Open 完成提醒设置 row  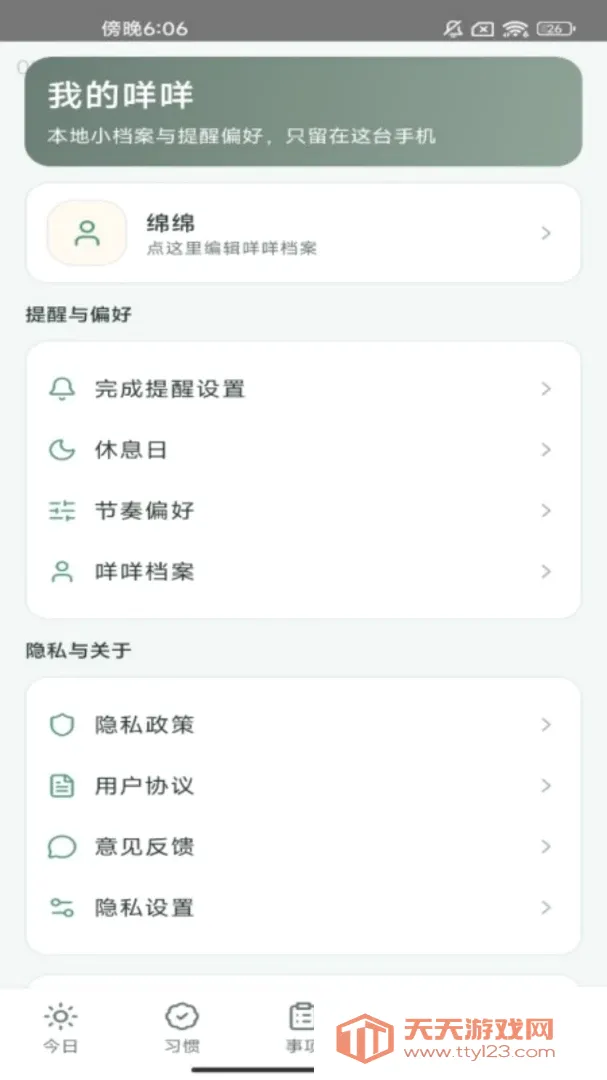coord(303,389)
